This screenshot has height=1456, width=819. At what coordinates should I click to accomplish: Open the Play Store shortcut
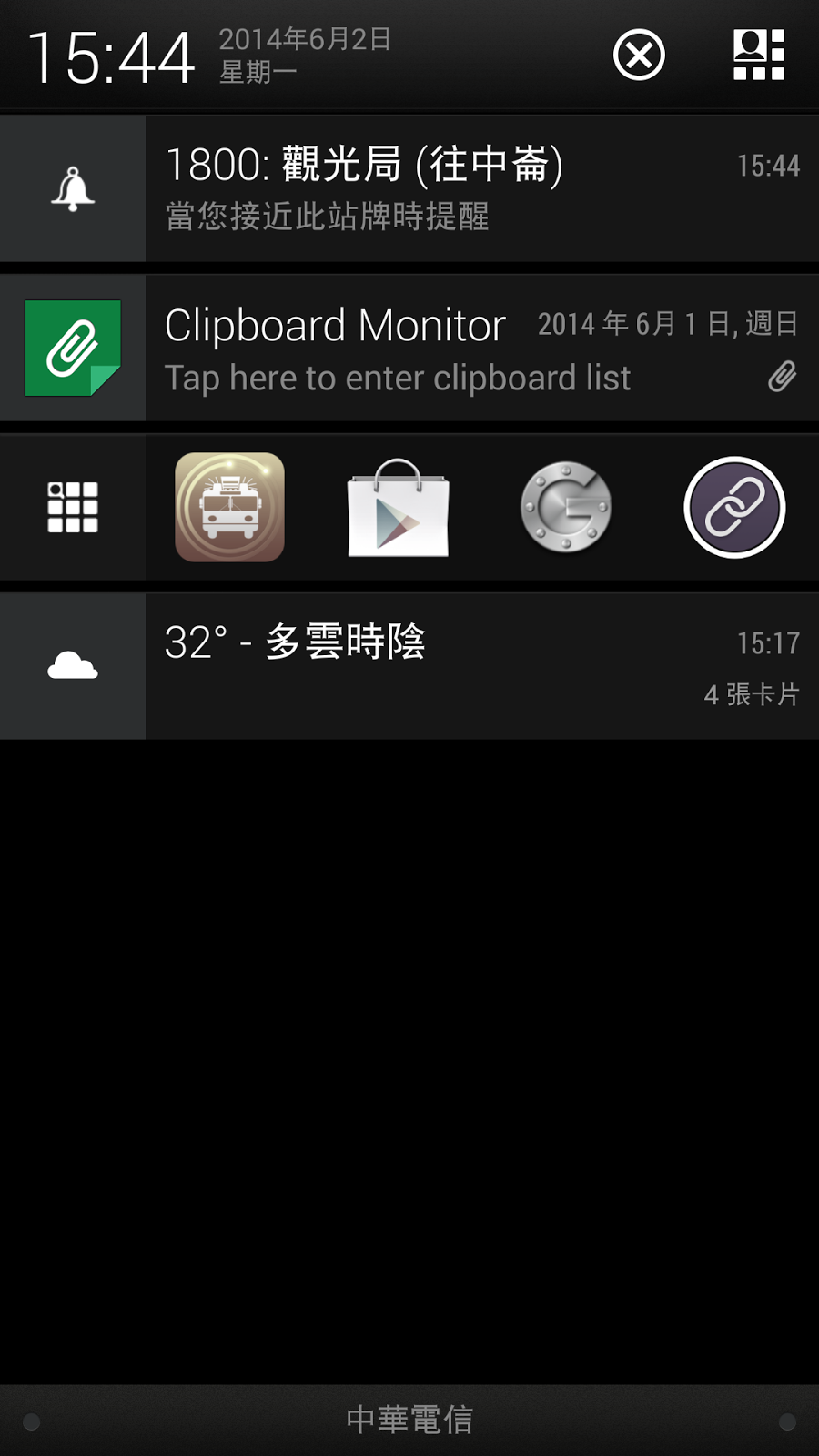[398, 507]
